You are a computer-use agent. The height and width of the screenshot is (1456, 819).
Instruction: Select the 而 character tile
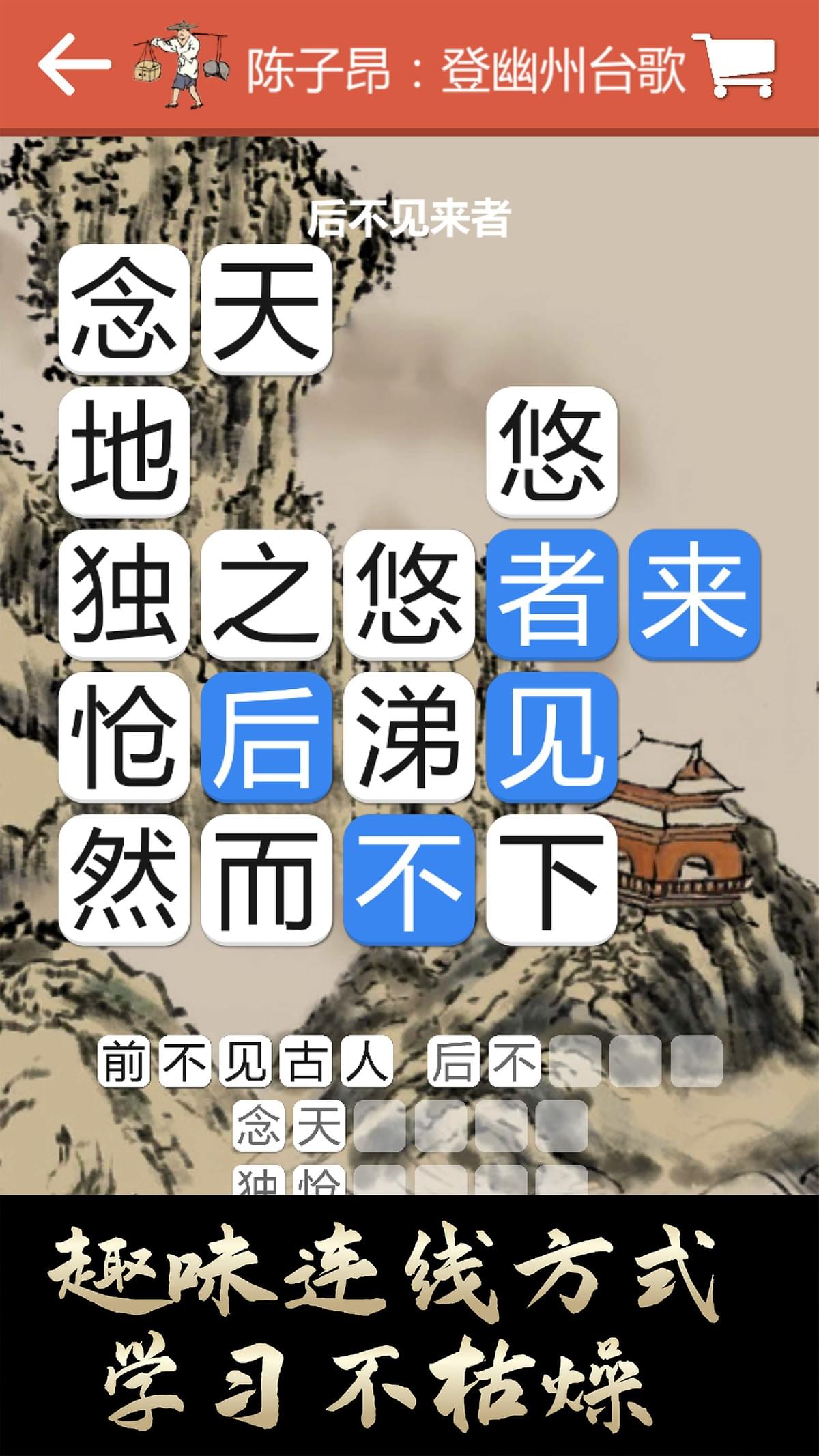pos(266,879)
